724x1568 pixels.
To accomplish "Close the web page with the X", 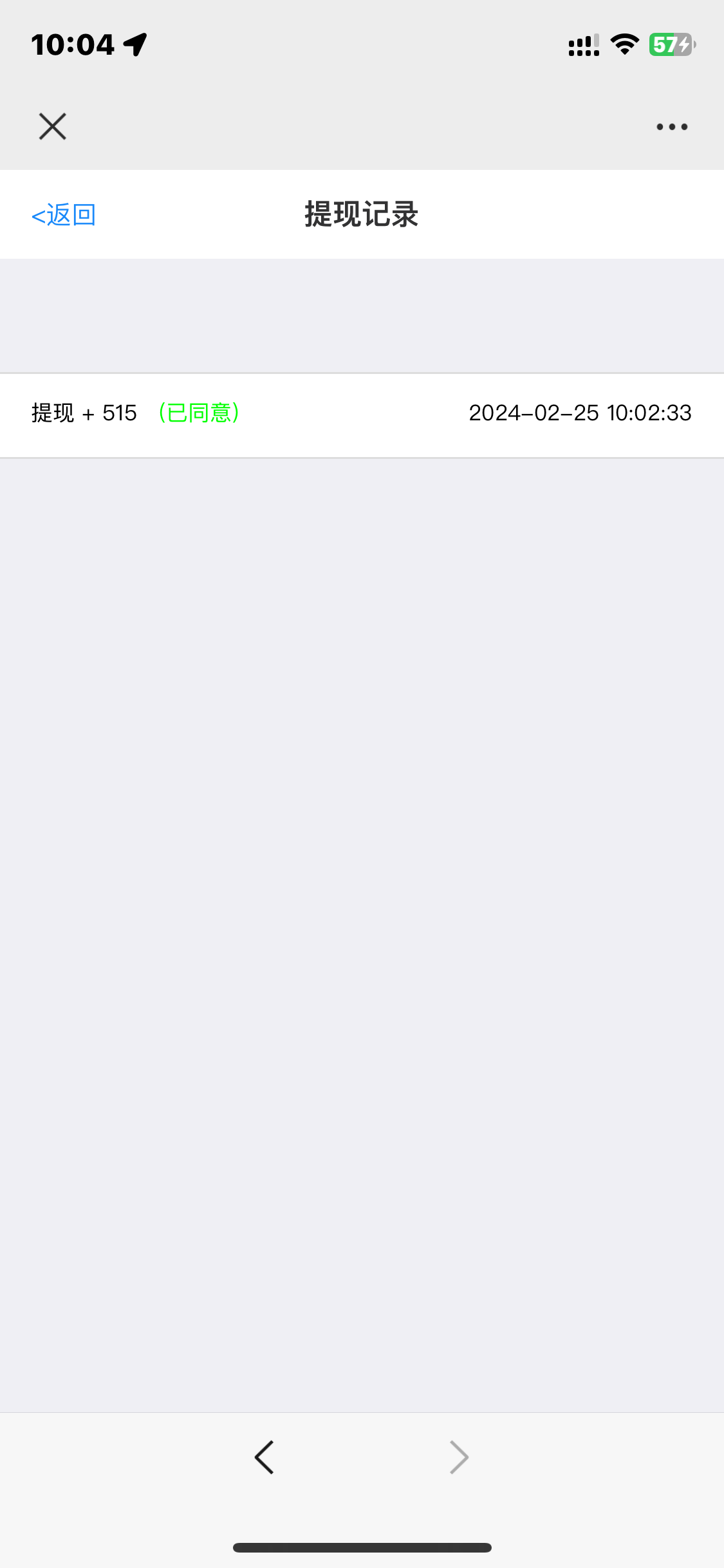I will (x=53, y=126).
